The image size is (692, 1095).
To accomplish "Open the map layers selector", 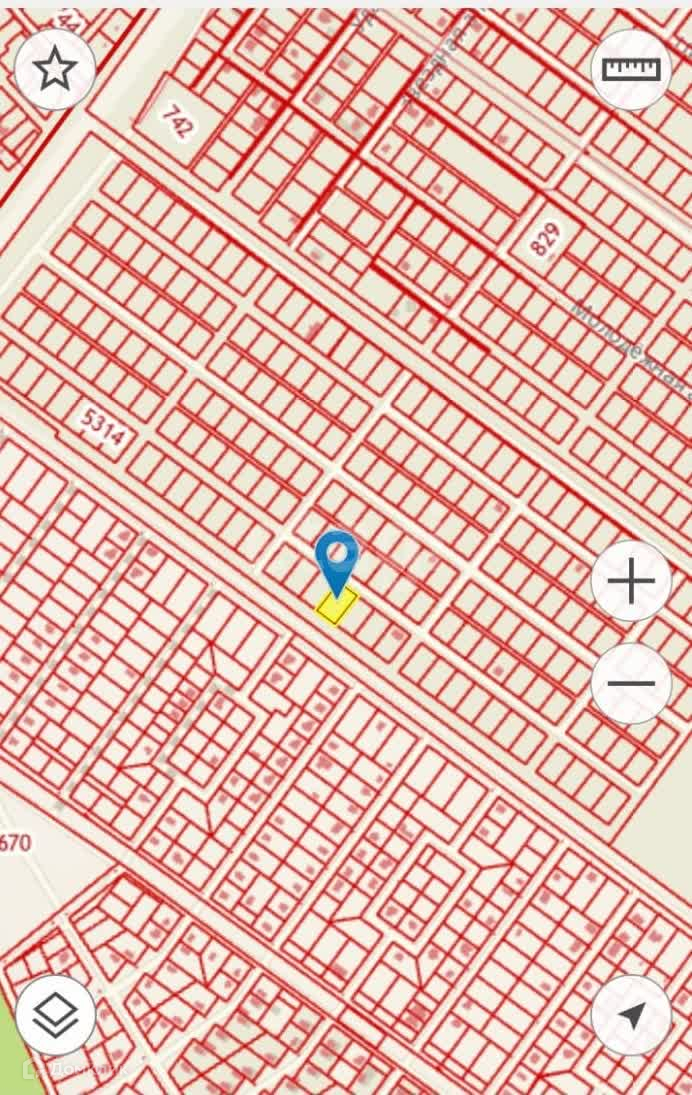I will click(56, 1015).
